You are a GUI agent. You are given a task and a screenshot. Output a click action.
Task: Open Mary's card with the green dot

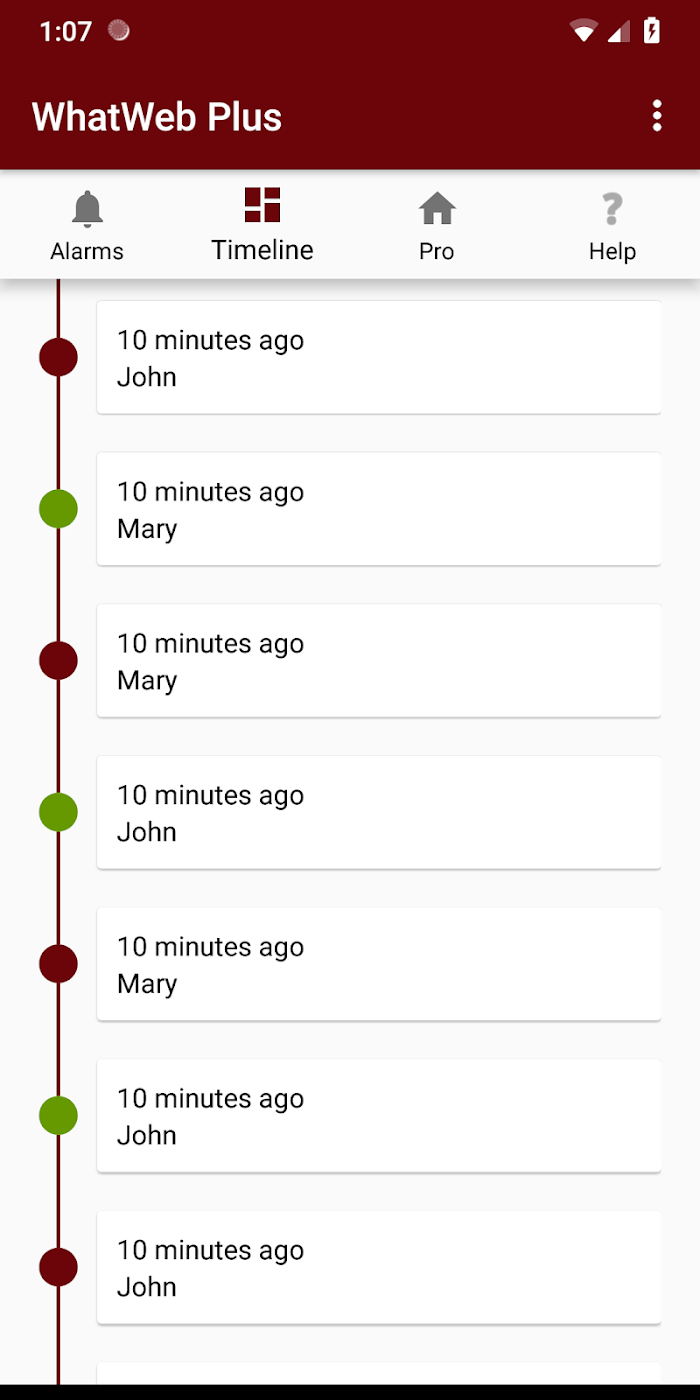pos(379,509)
